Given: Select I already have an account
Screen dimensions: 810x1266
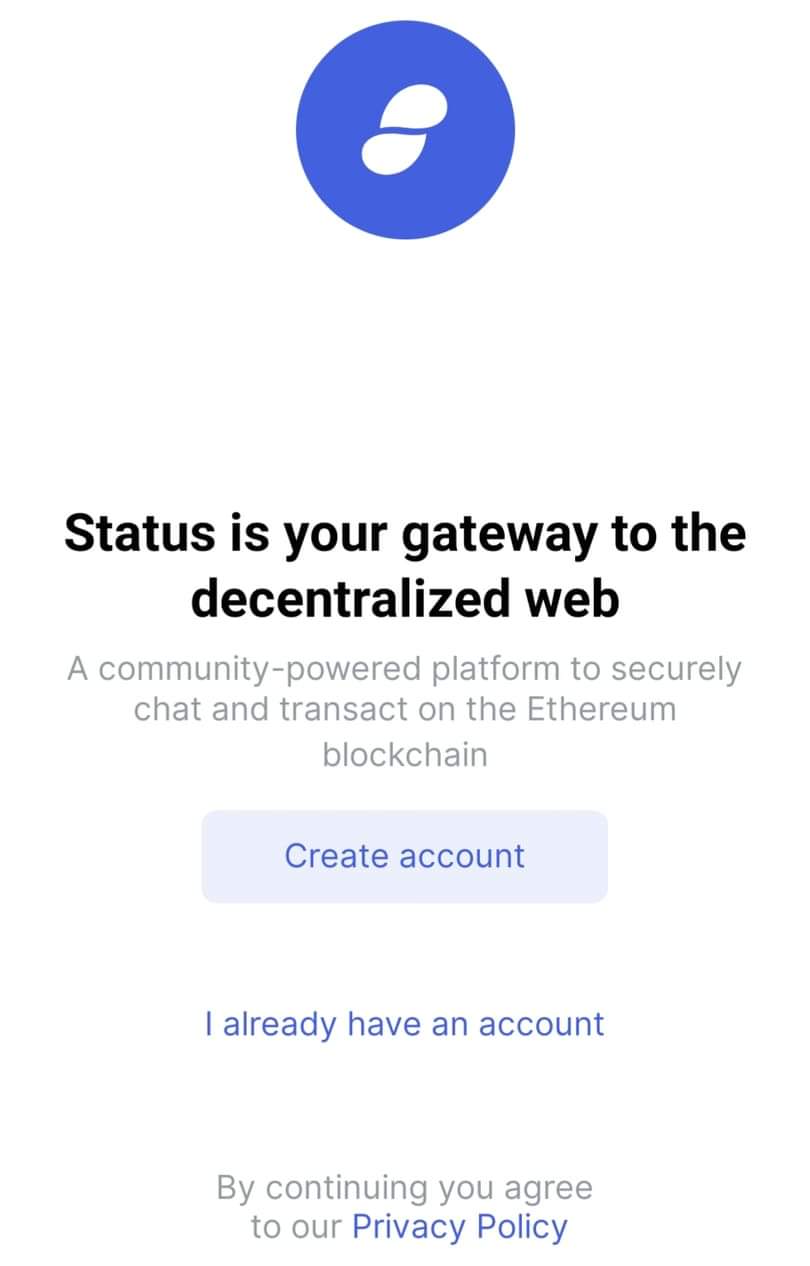Looking at the screenshot, I should point(404,1024).
